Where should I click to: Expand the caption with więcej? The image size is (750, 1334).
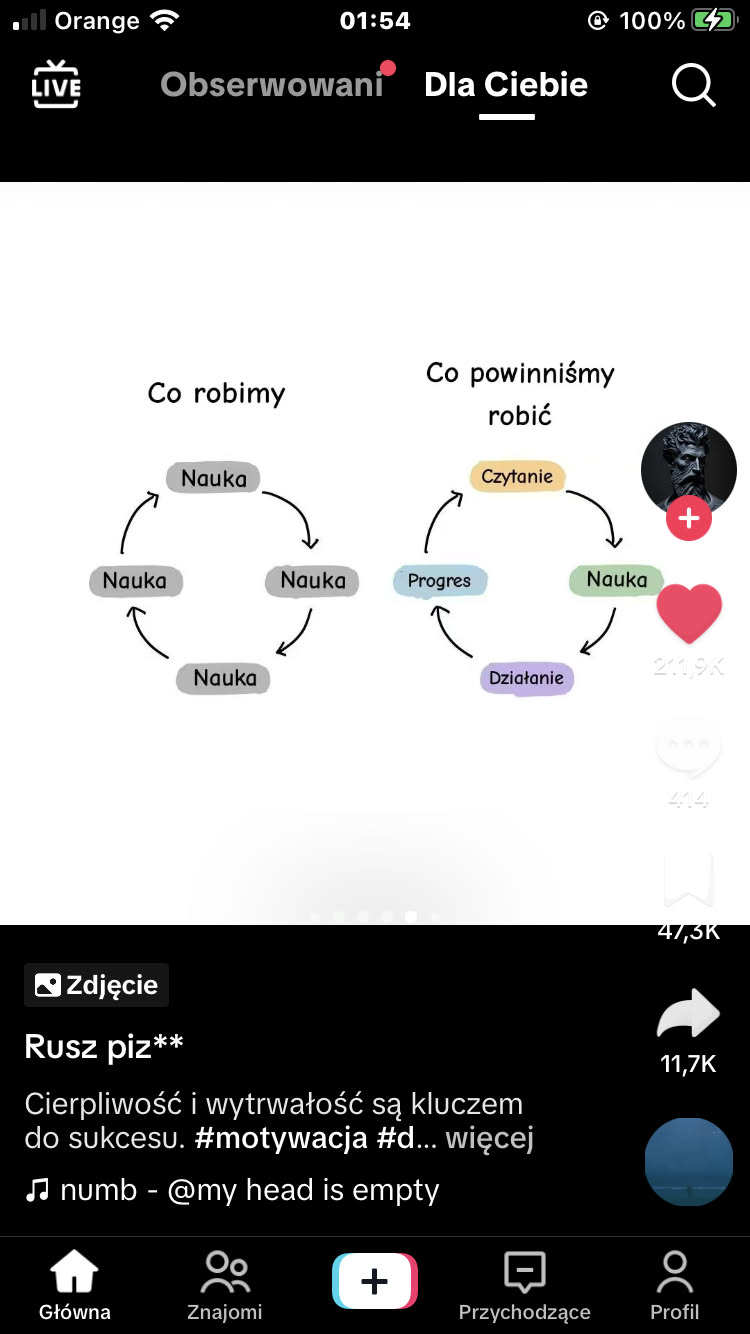point(489,1138)
